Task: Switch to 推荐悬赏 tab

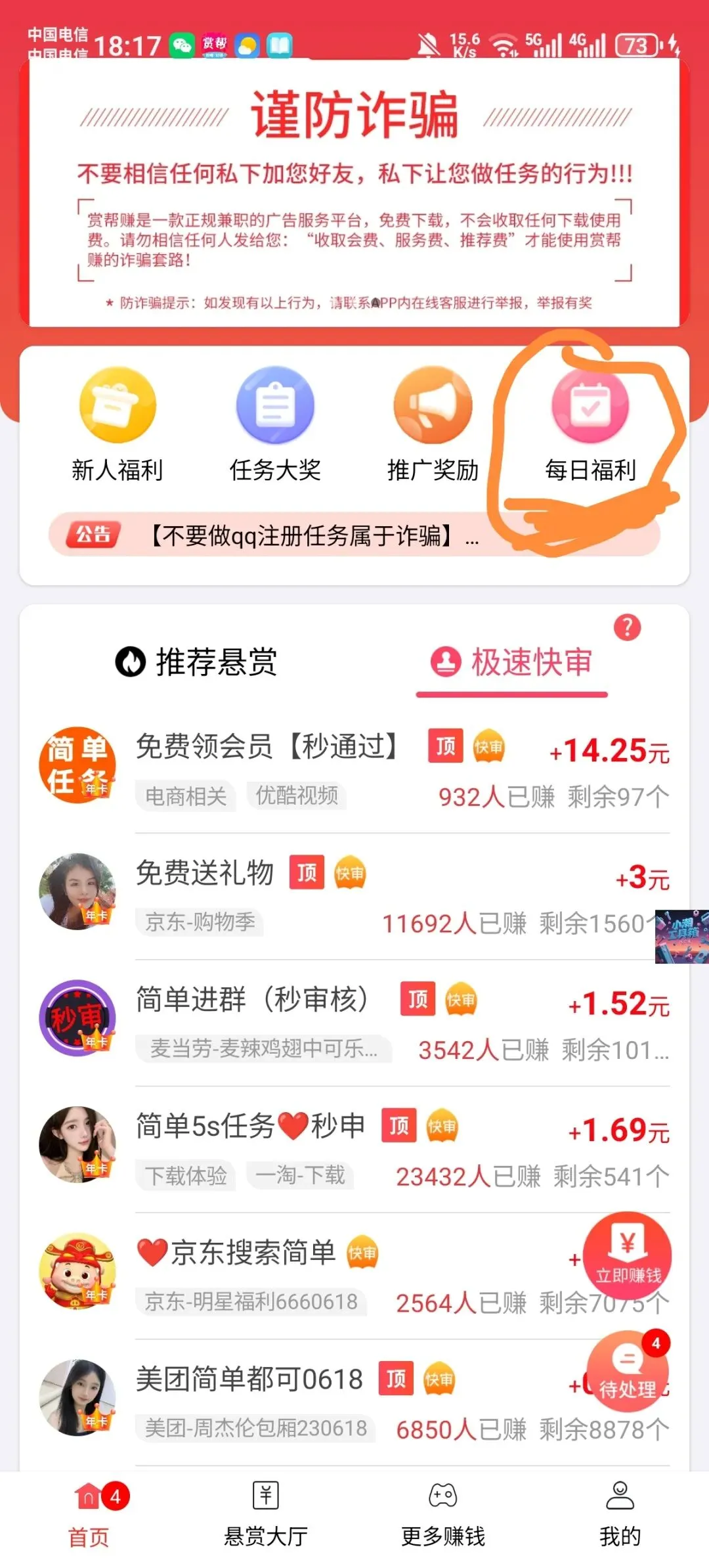Action: [x=196, y=661]
